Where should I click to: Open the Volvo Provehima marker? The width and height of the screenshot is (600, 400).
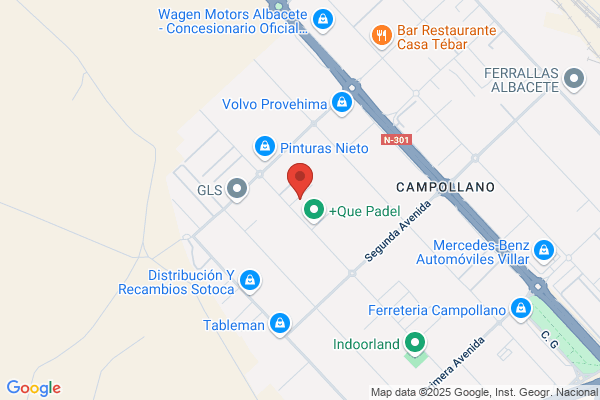click(x=342, y=103)
